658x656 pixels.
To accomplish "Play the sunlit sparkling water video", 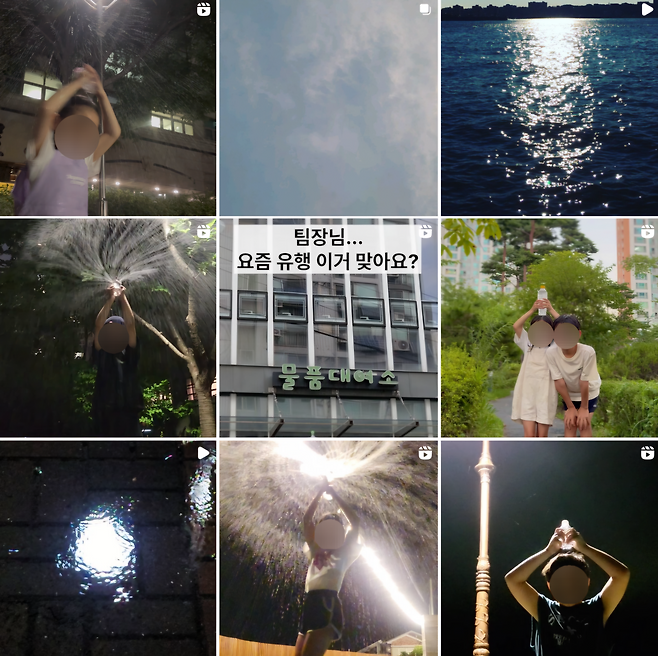I will [549, 108].
